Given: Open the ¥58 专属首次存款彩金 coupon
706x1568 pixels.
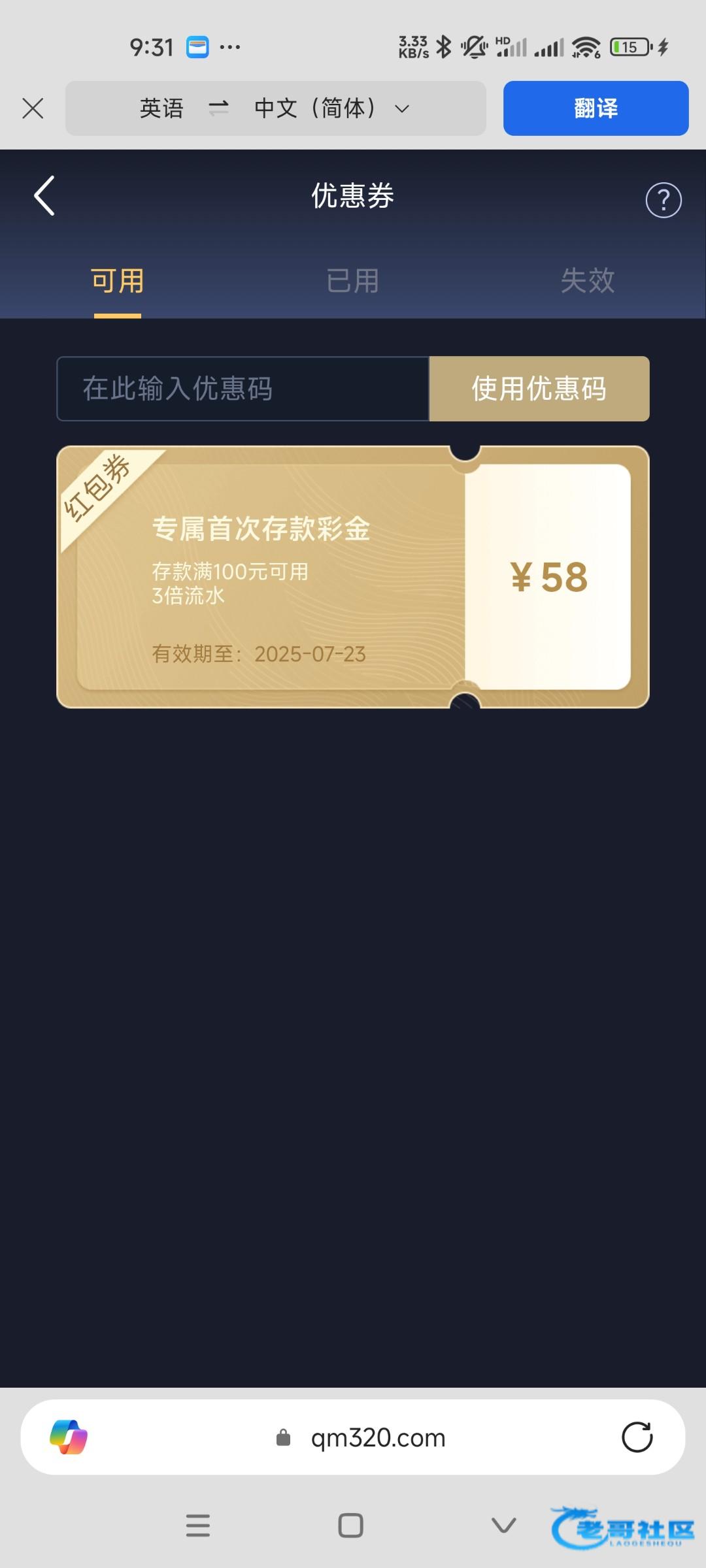Looking at the screenshot, I should coord(352,577).
